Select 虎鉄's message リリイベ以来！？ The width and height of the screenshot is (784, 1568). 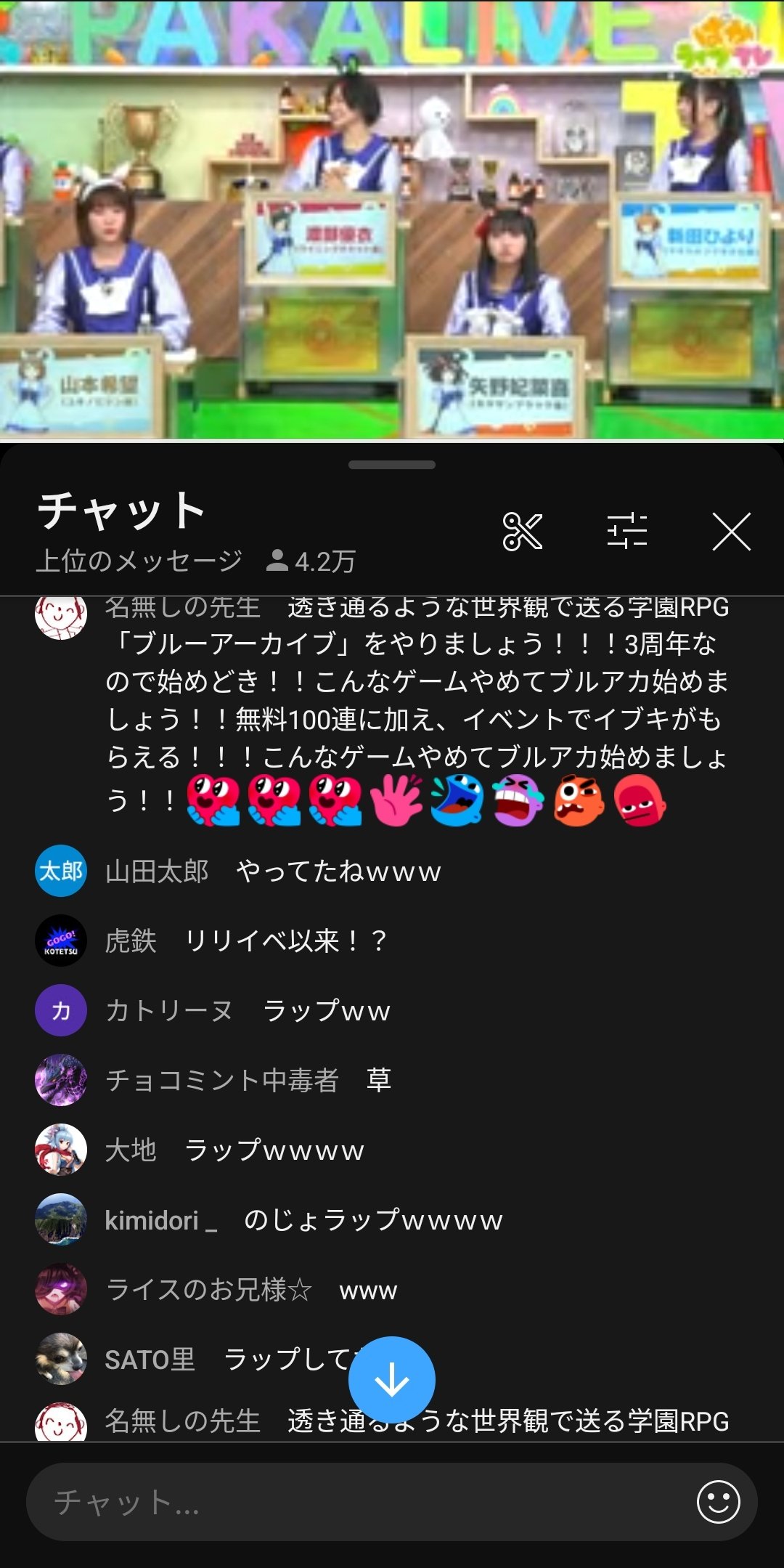coord(286,941)
